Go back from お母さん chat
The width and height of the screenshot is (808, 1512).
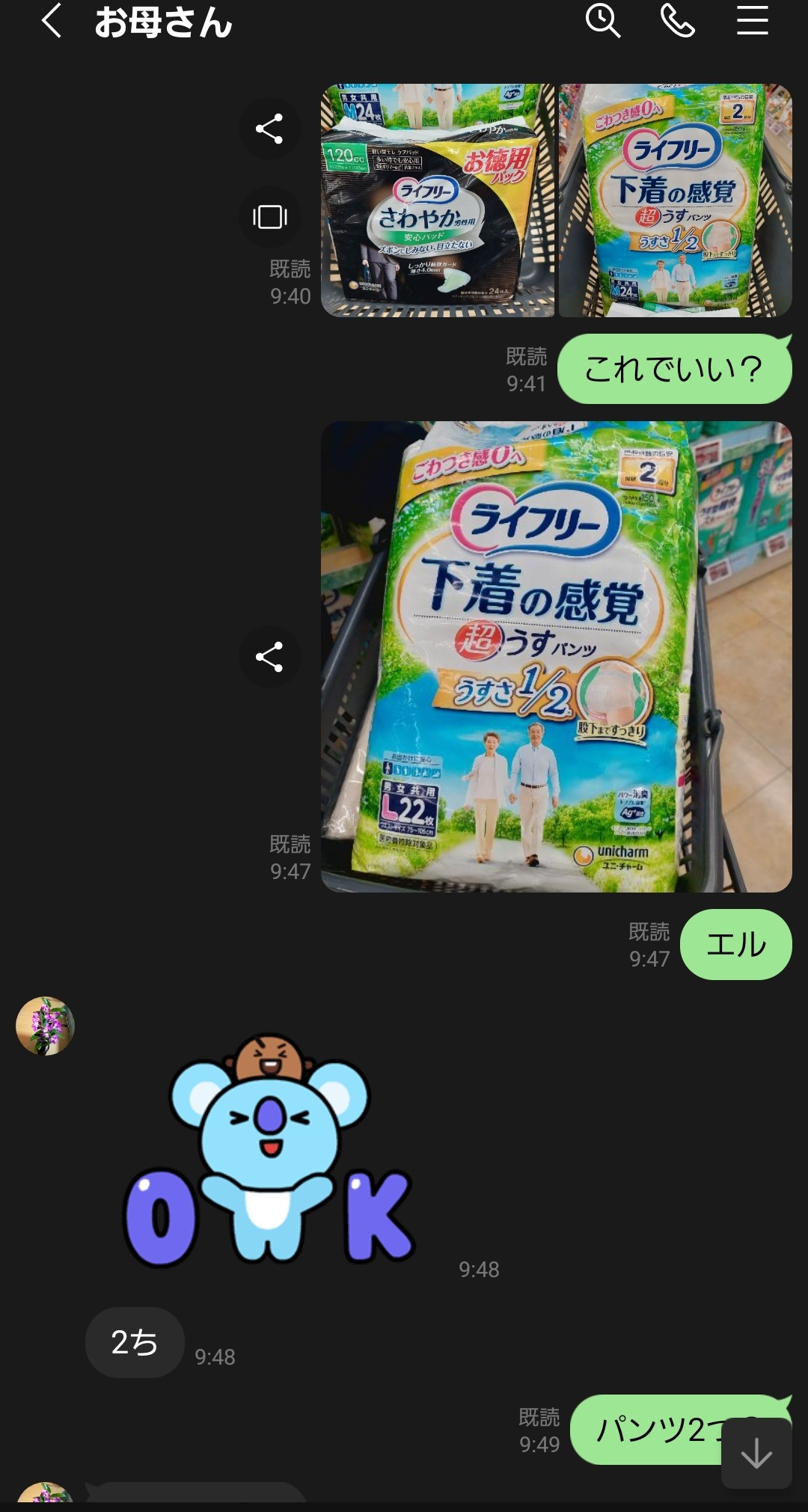(51, 21)
